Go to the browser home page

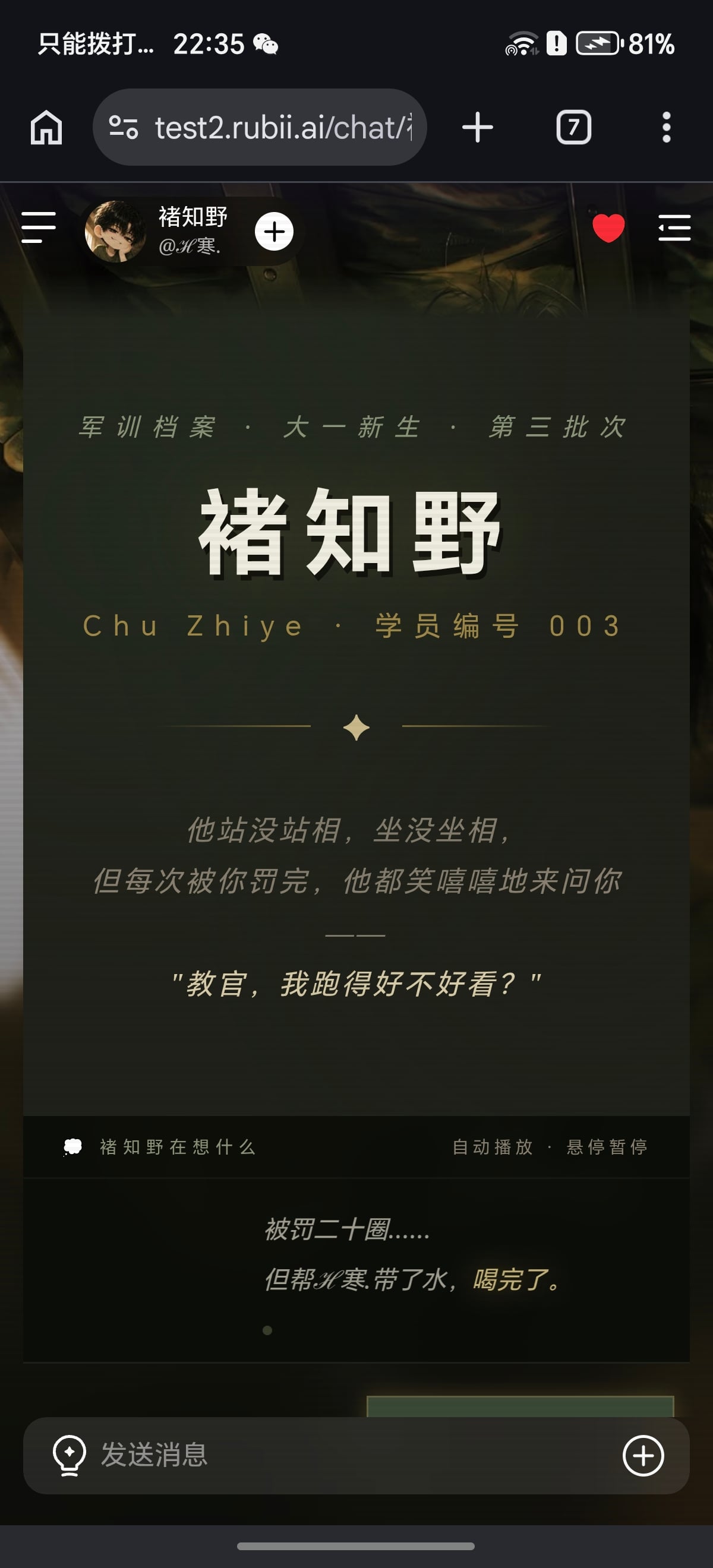pyautogui.click(x=46, y=127)
